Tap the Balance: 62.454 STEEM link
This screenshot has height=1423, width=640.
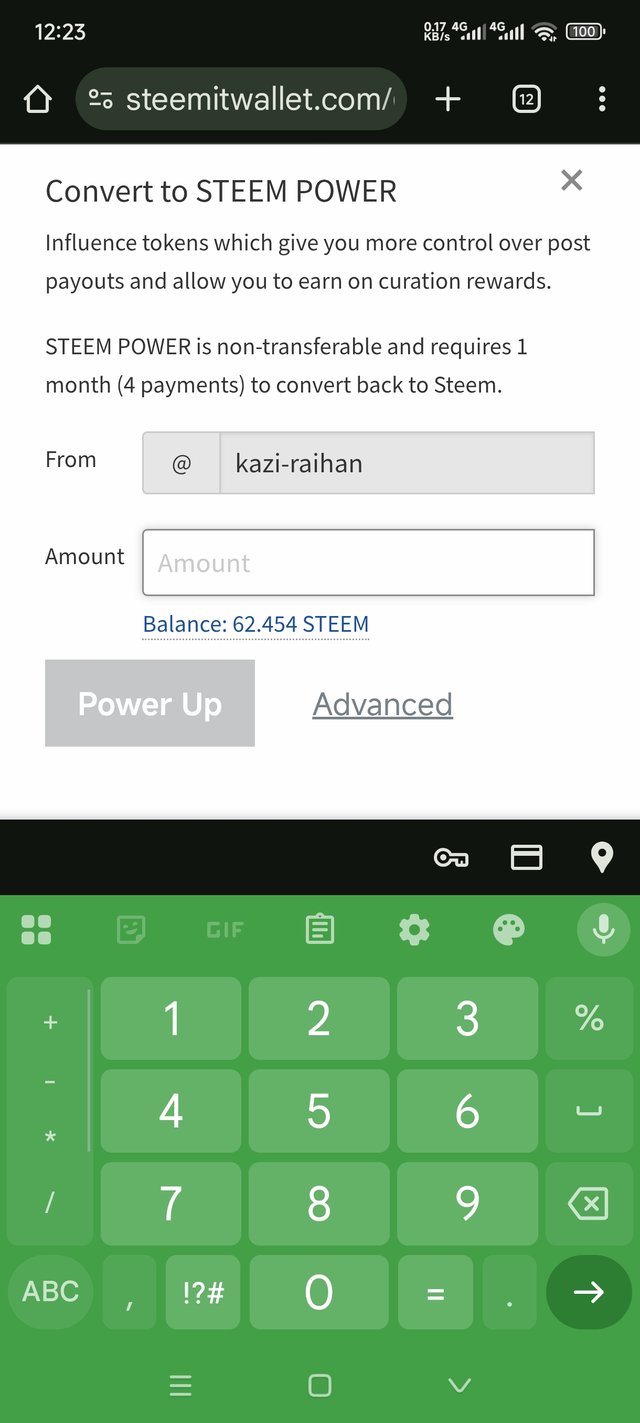(256, 625)
